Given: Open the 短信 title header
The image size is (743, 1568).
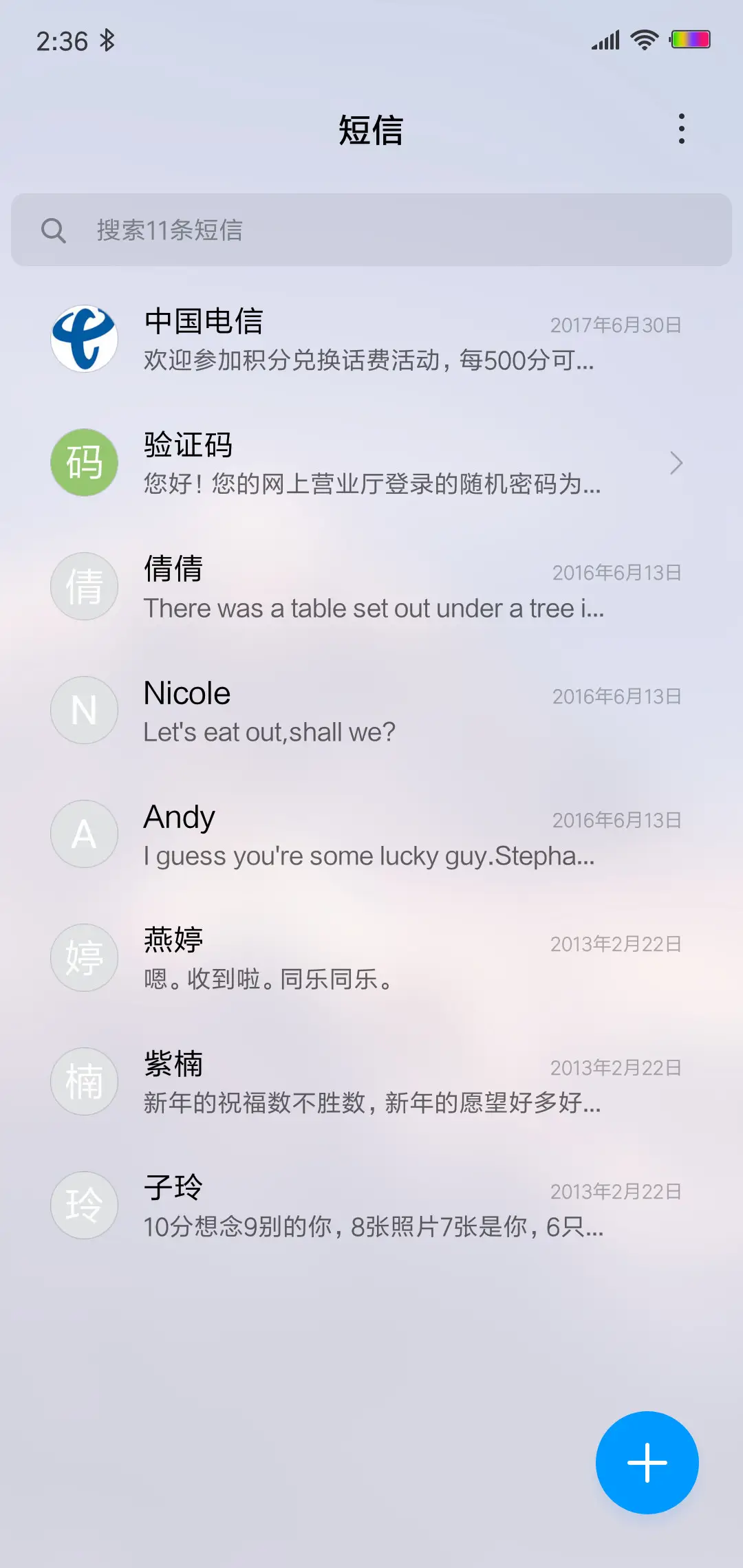Looking at the screenshot, I should pos(371,131).
